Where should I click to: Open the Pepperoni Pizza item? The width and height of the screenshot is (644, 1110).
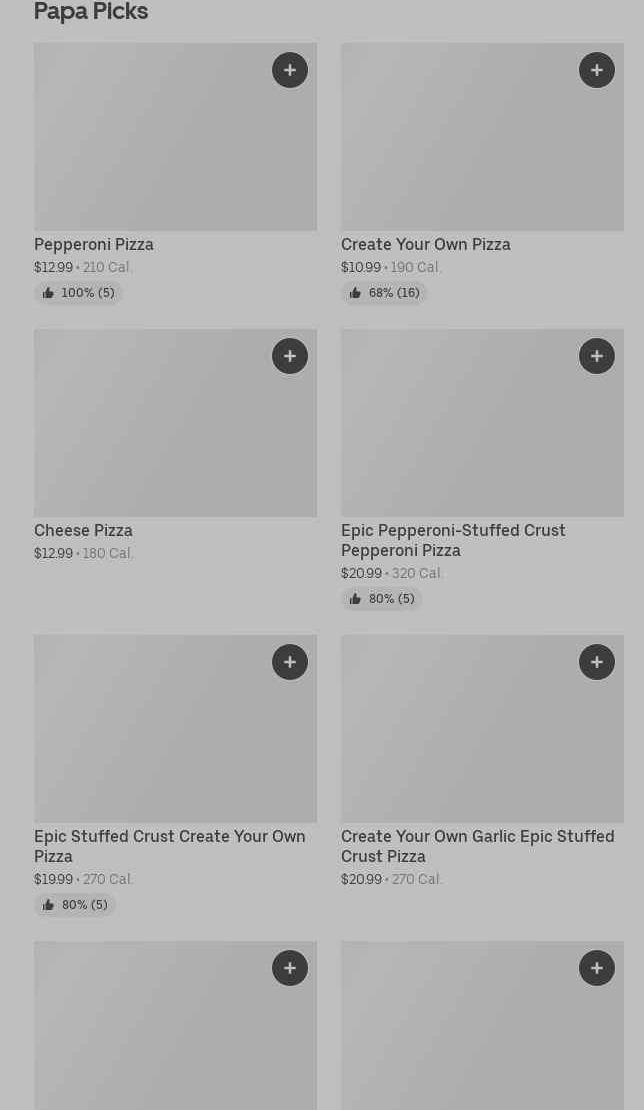click(94, 244)
